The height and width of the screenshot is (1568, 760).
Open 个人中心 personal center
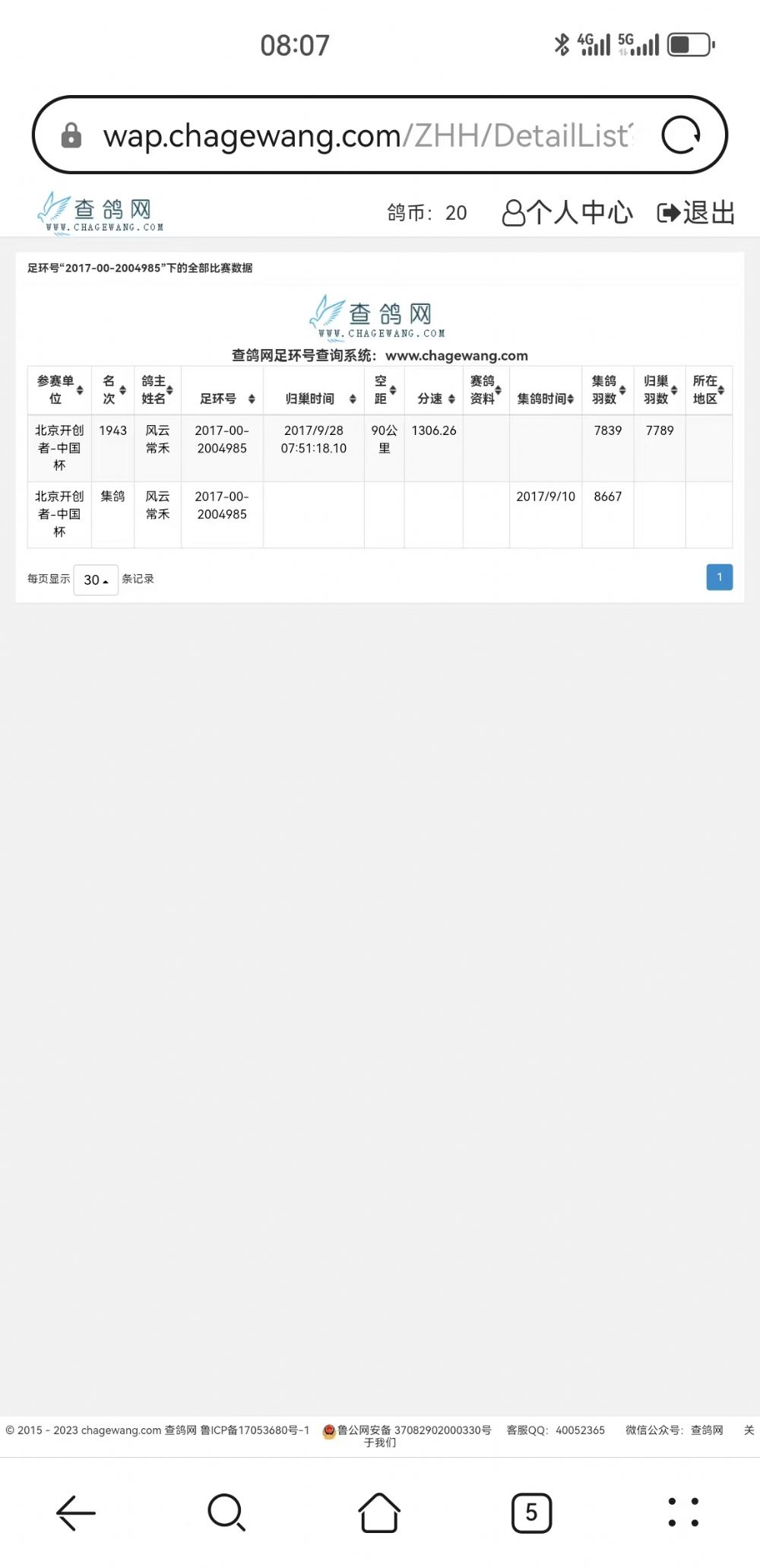pos(567,213)
